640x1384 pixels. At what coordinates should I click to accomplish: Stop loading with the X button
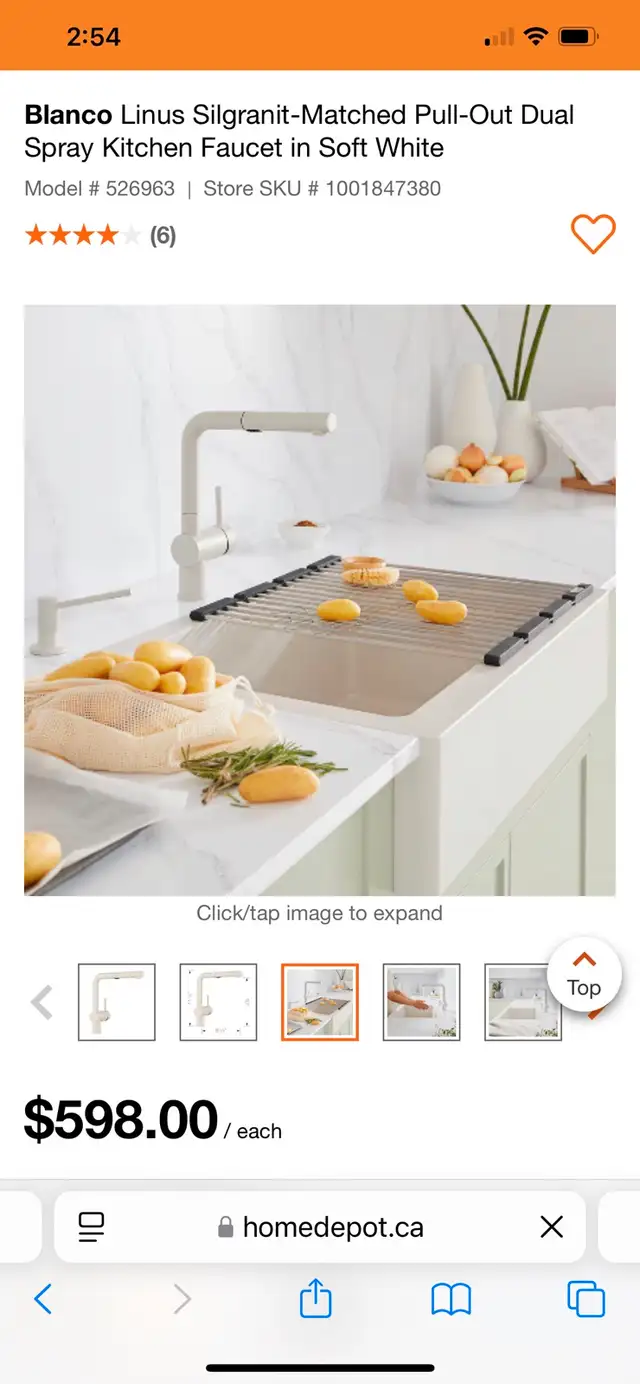point(551,1227)
